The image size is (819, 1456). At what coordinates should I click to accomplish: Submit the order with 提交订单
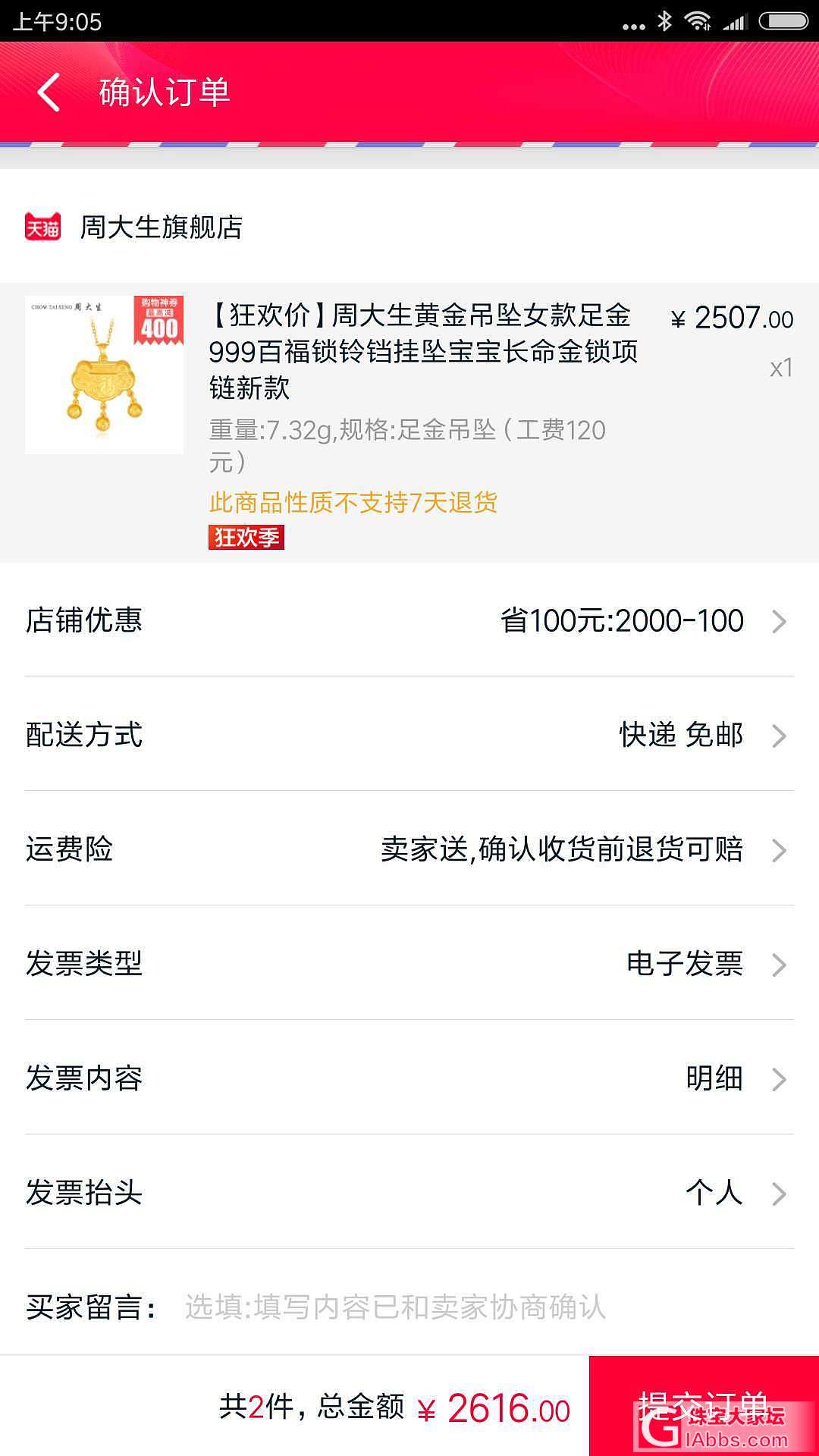pos(704,1404)
